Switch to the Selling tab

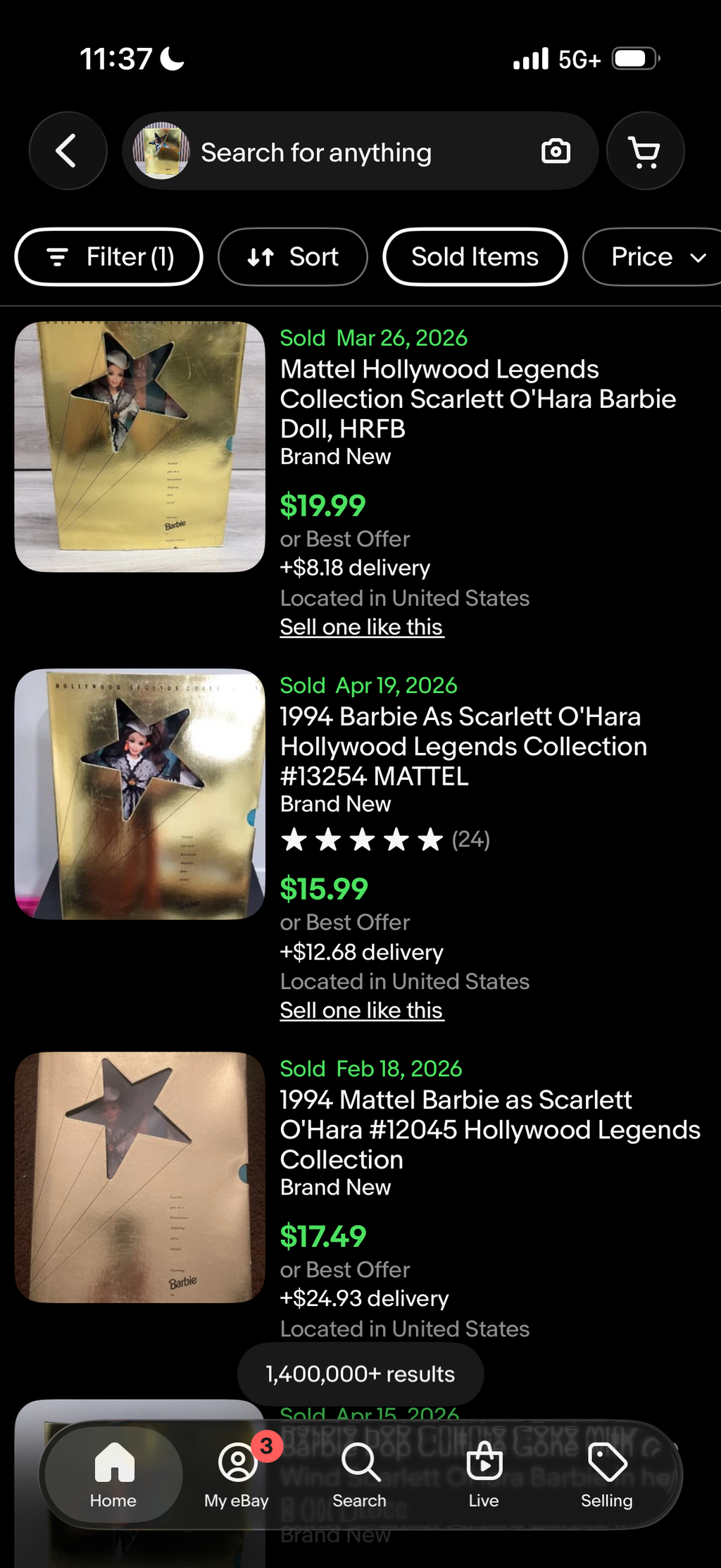pyautogui.click(x=607, y=1474)
